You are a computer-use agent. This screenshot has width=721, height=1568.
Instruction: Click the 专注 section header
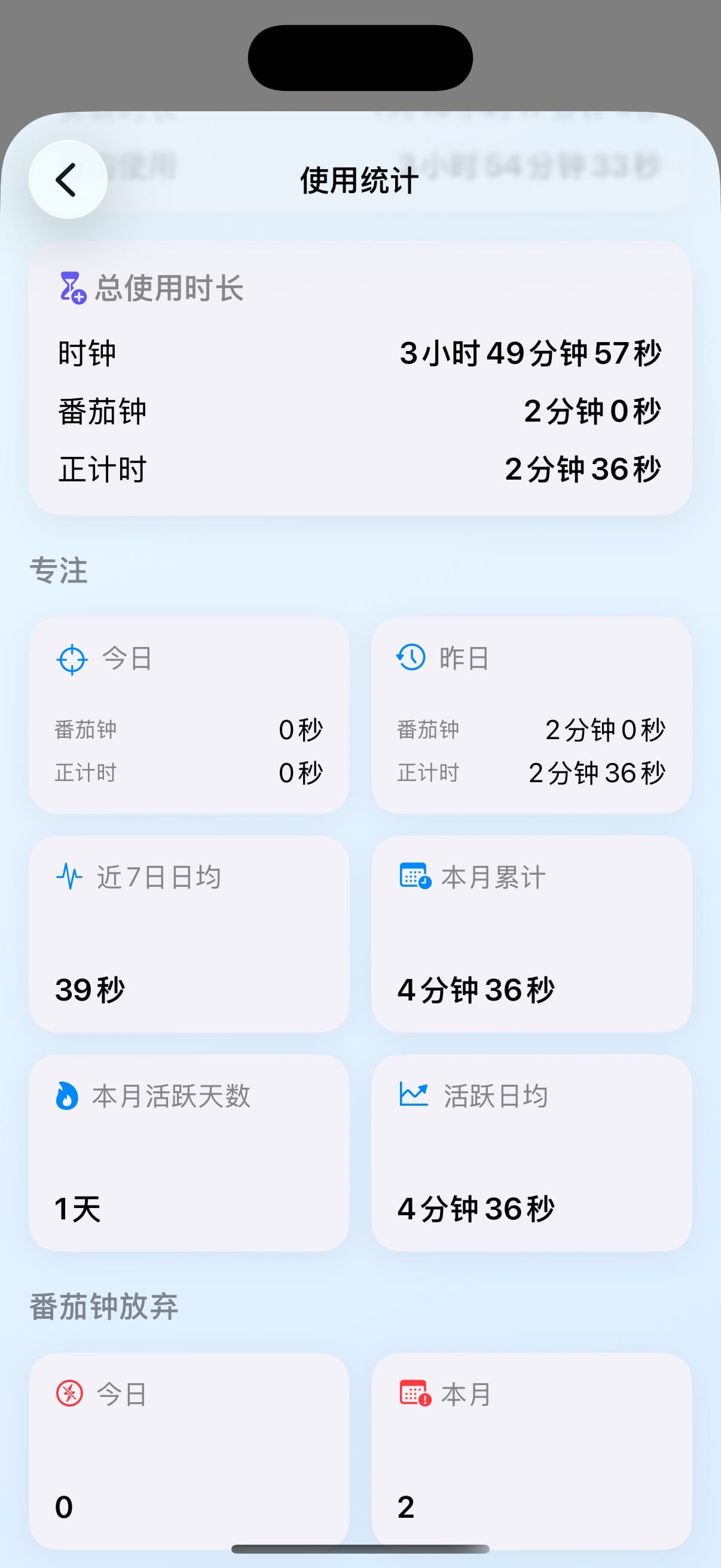[59, 571]
